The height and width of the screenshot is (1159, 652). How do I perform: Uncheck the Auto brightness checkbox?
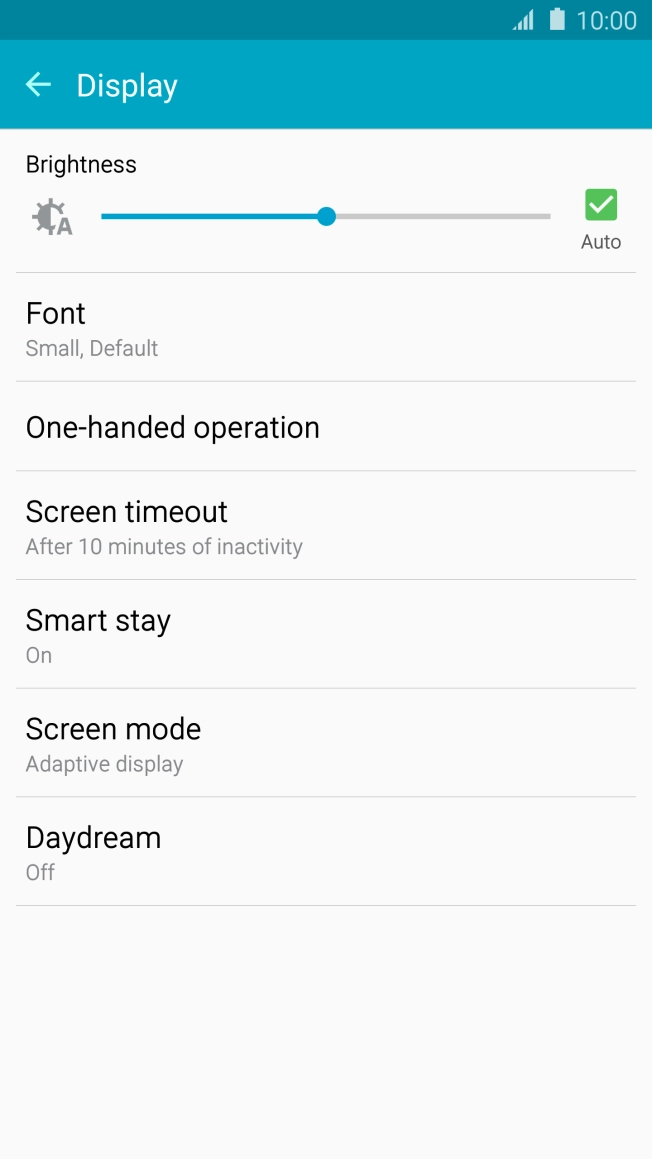point(601,205)
